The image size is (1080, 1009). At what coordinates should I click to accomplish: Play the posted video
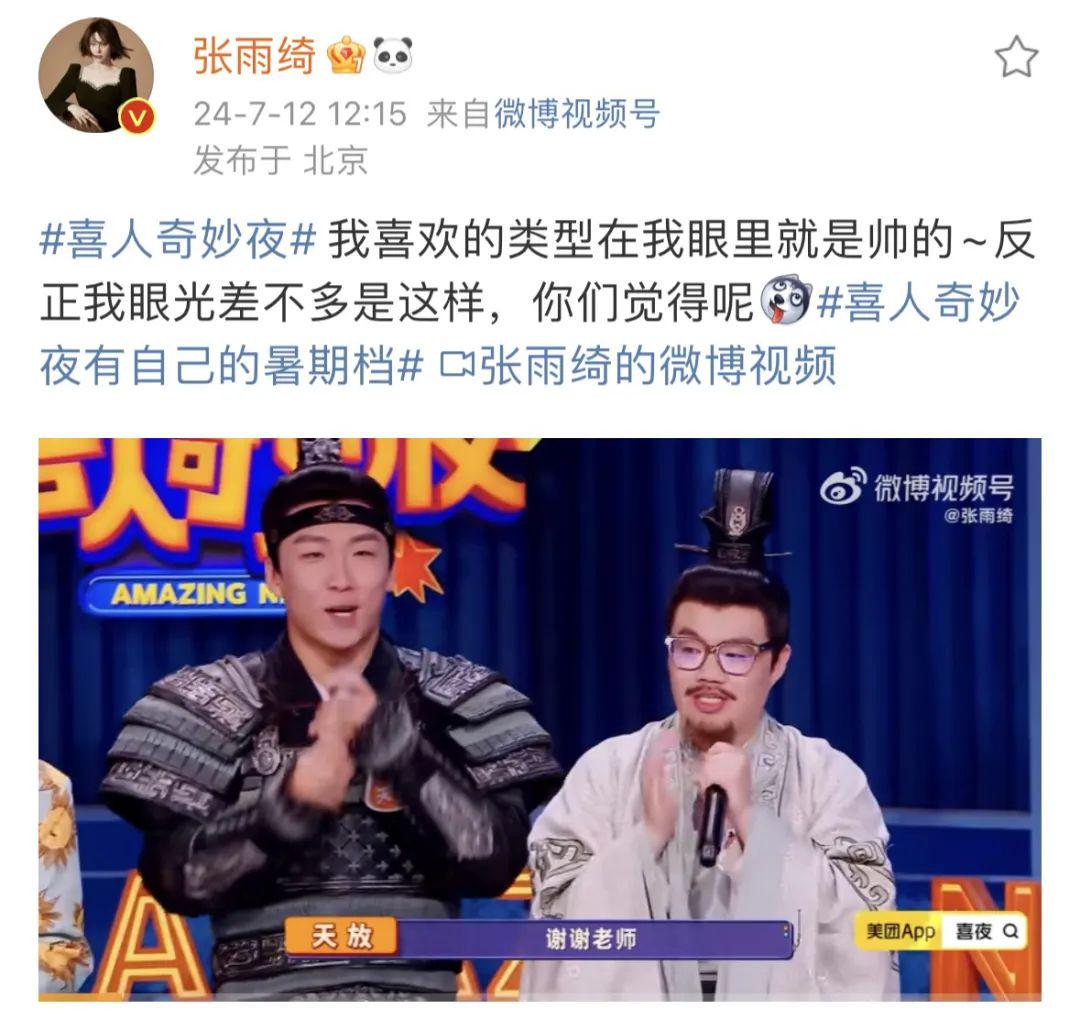540,718
